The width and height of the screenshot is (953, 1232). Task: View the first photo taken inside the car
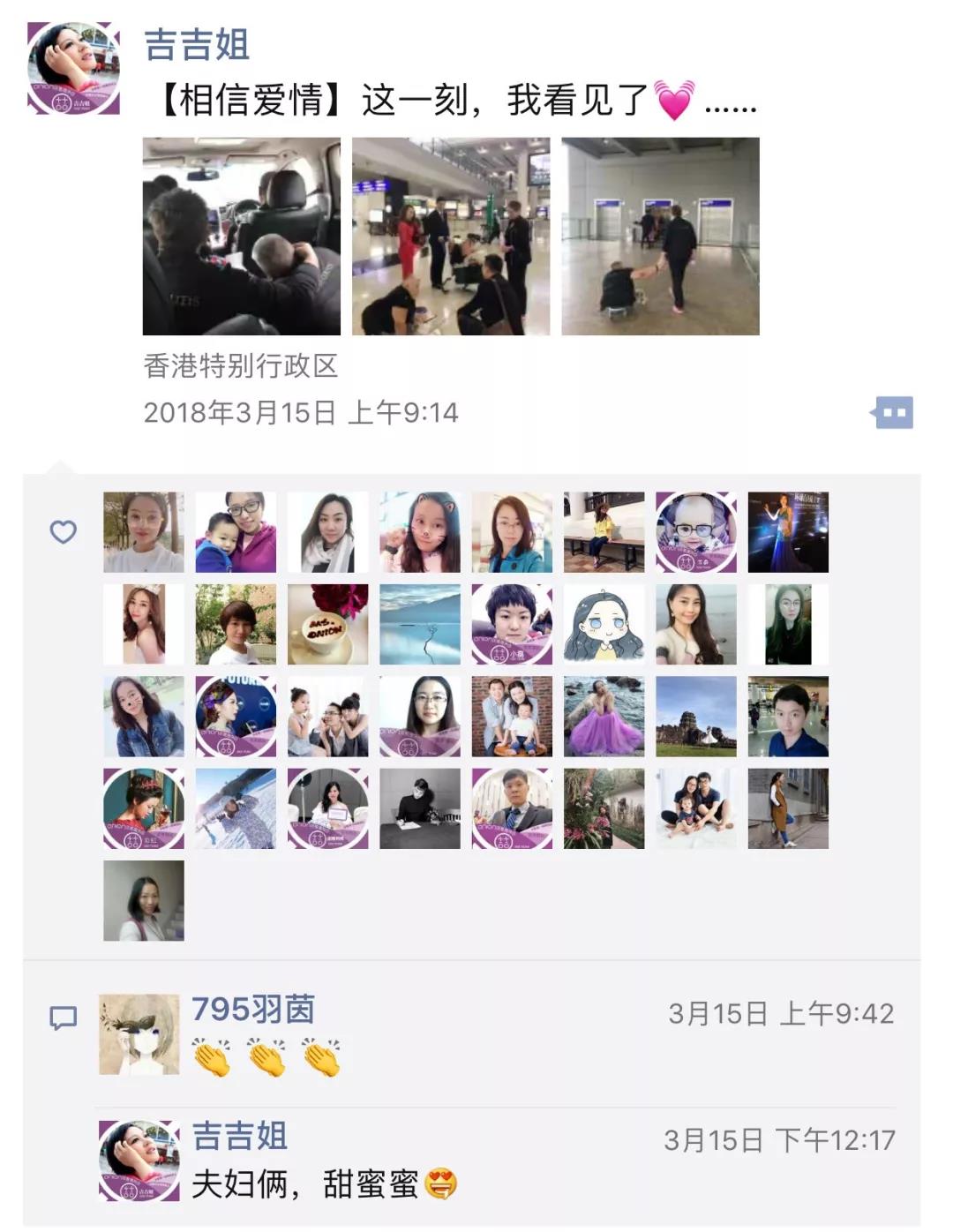241,236
